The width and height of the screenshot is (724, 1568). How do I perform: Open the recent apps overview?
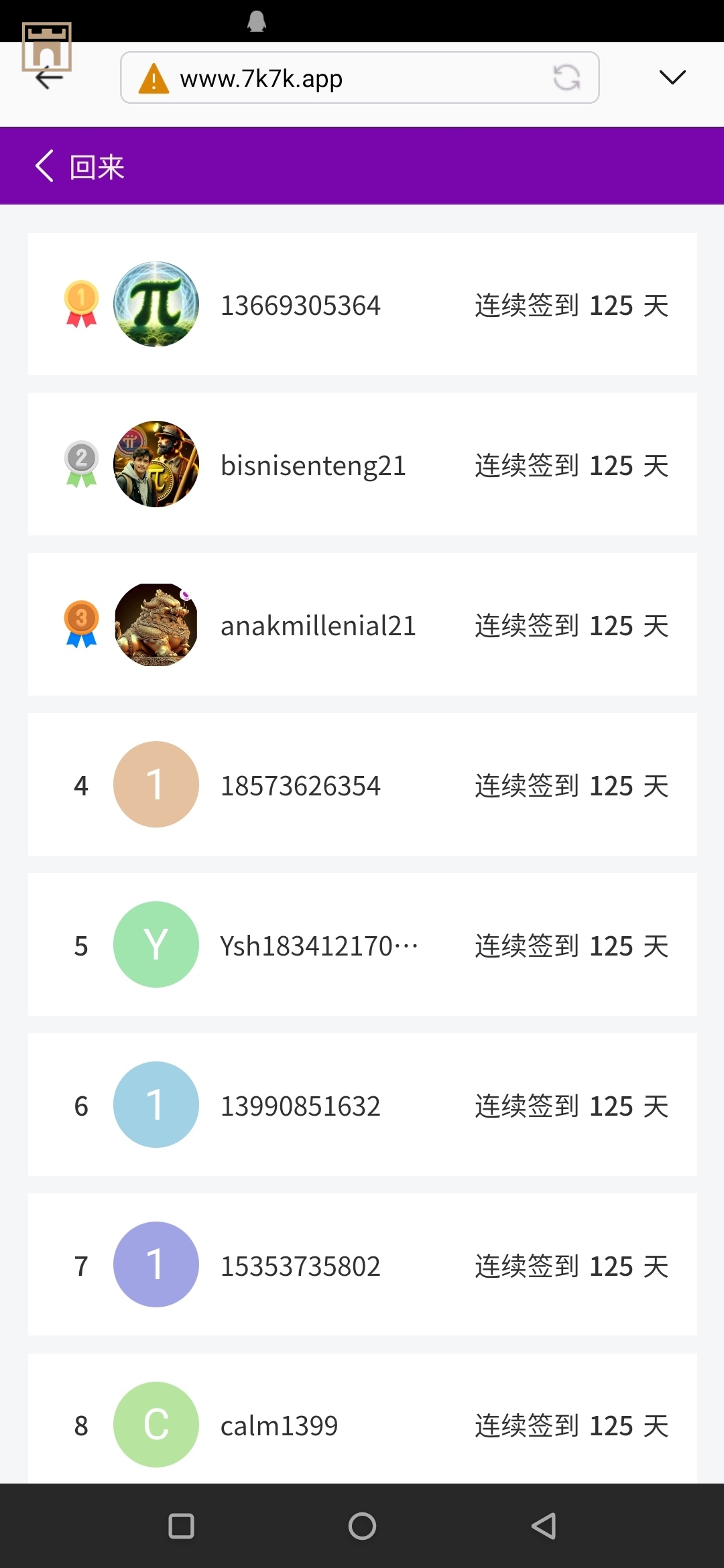181,1526
